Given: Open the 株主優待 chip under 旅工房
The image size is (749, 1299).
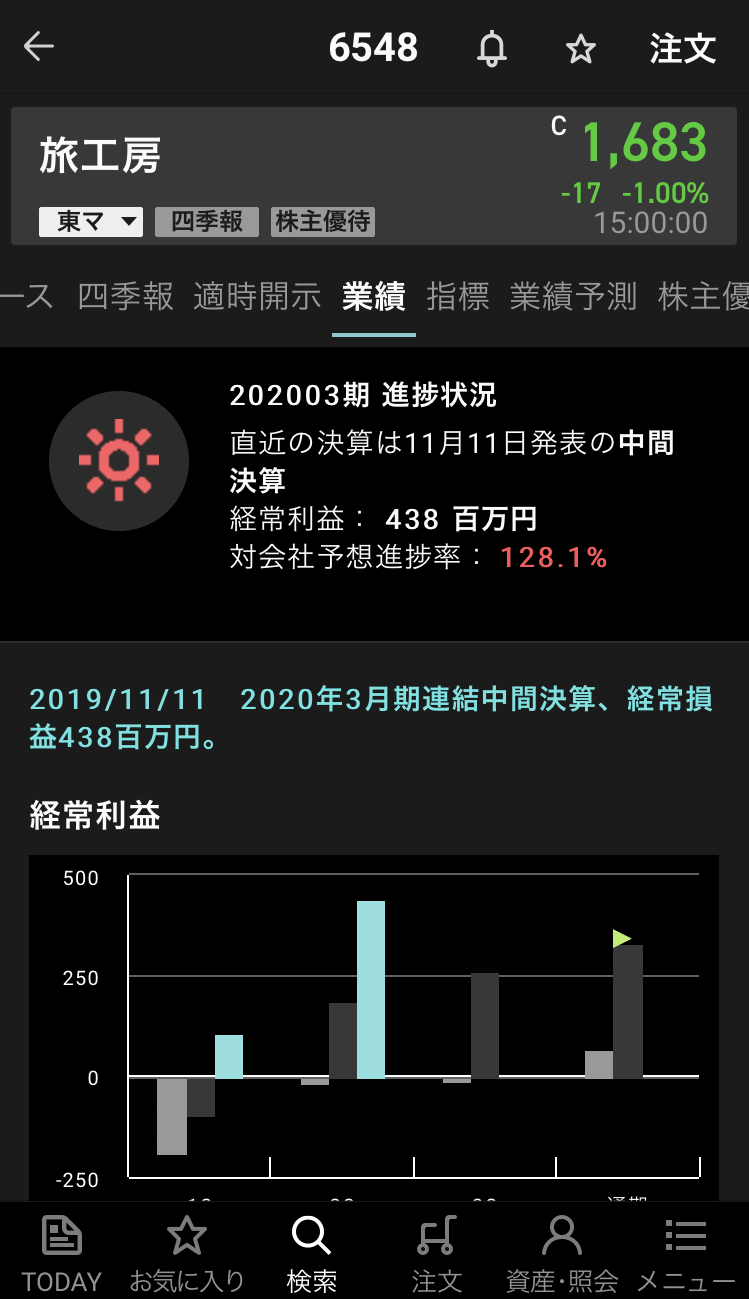Looking at the screenshot, I should [x=323, y=221].
